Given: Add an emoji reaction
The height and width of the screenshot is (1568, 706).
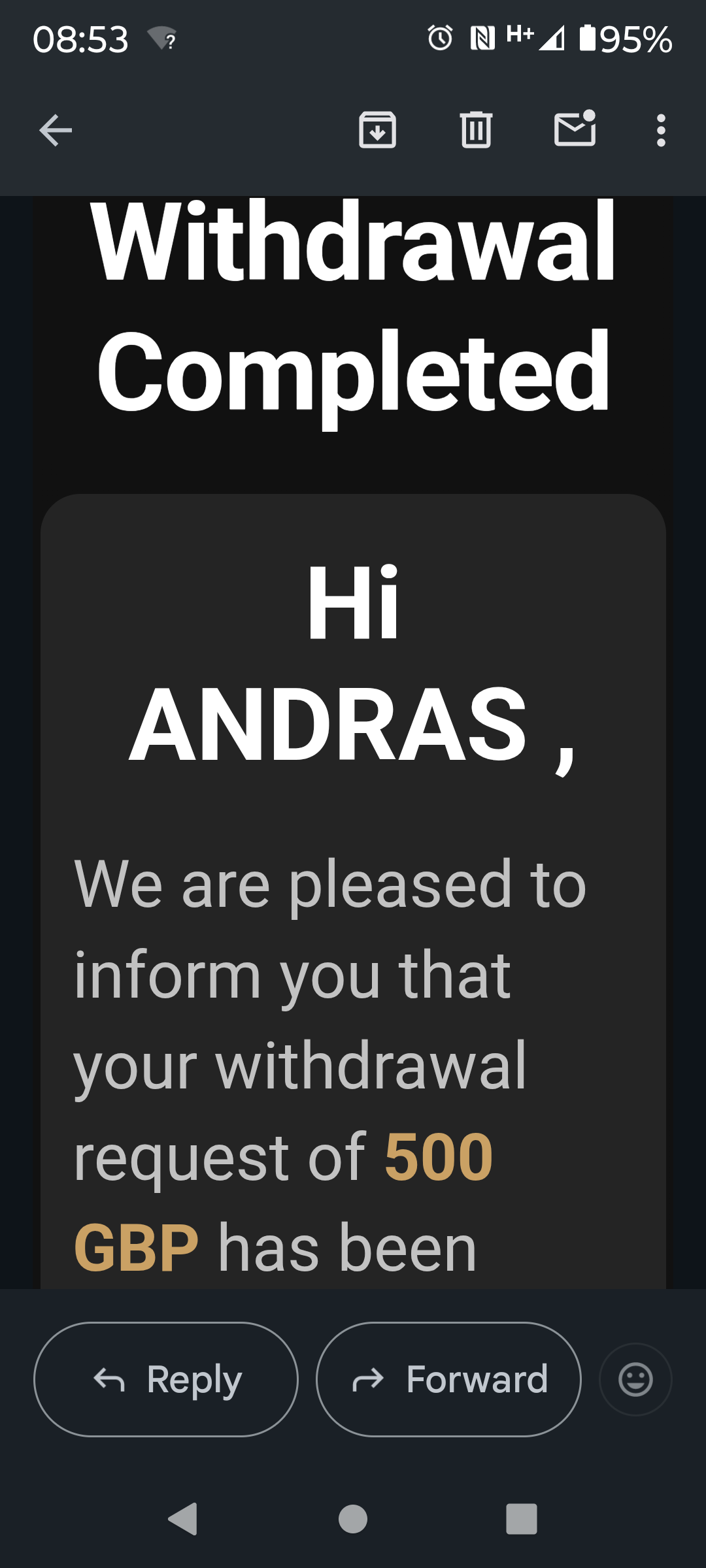Looking at the screenshot, I should 635,1379.
